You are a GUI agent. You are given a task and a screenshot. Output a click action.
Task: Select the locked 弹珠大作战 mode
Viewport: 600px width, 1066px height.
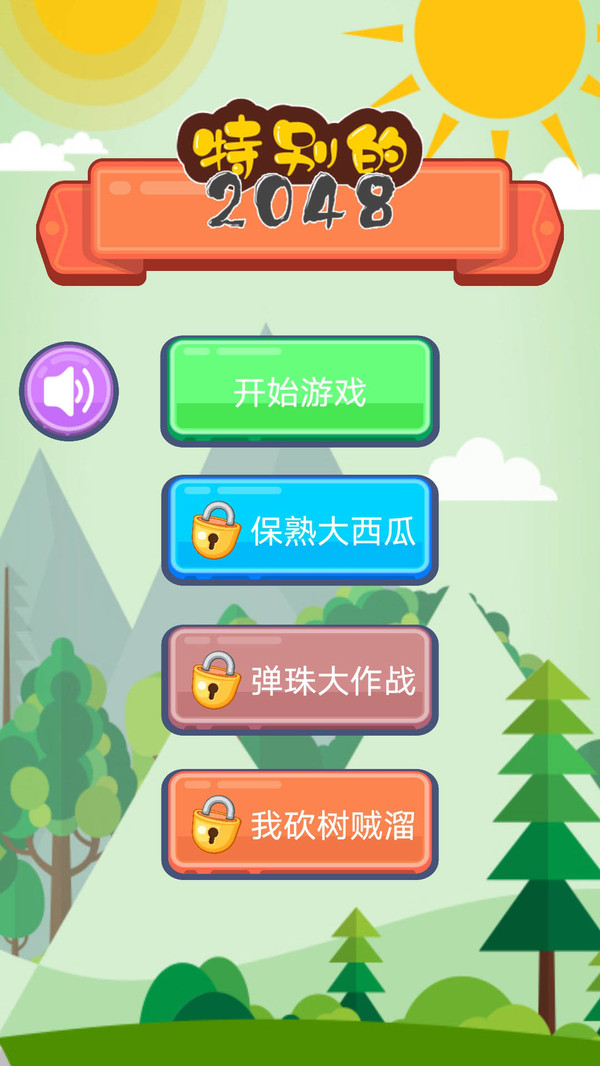300,681
